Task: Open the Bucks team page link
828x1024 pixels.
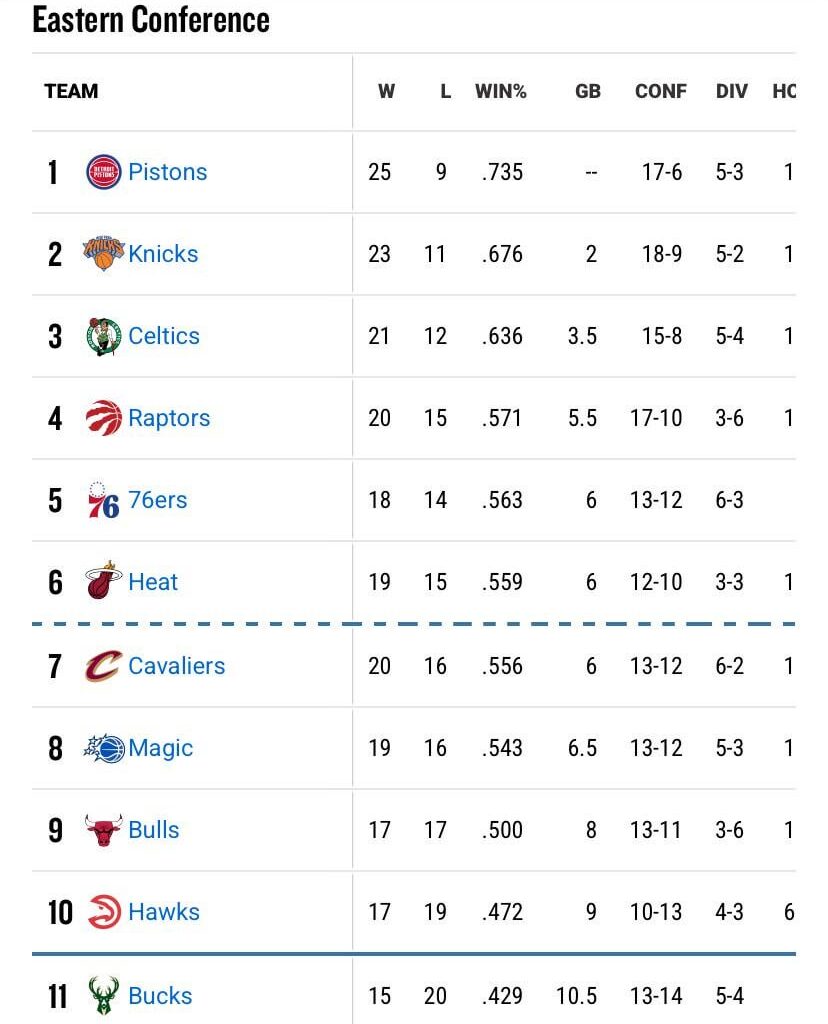Action: coord(160,995)
